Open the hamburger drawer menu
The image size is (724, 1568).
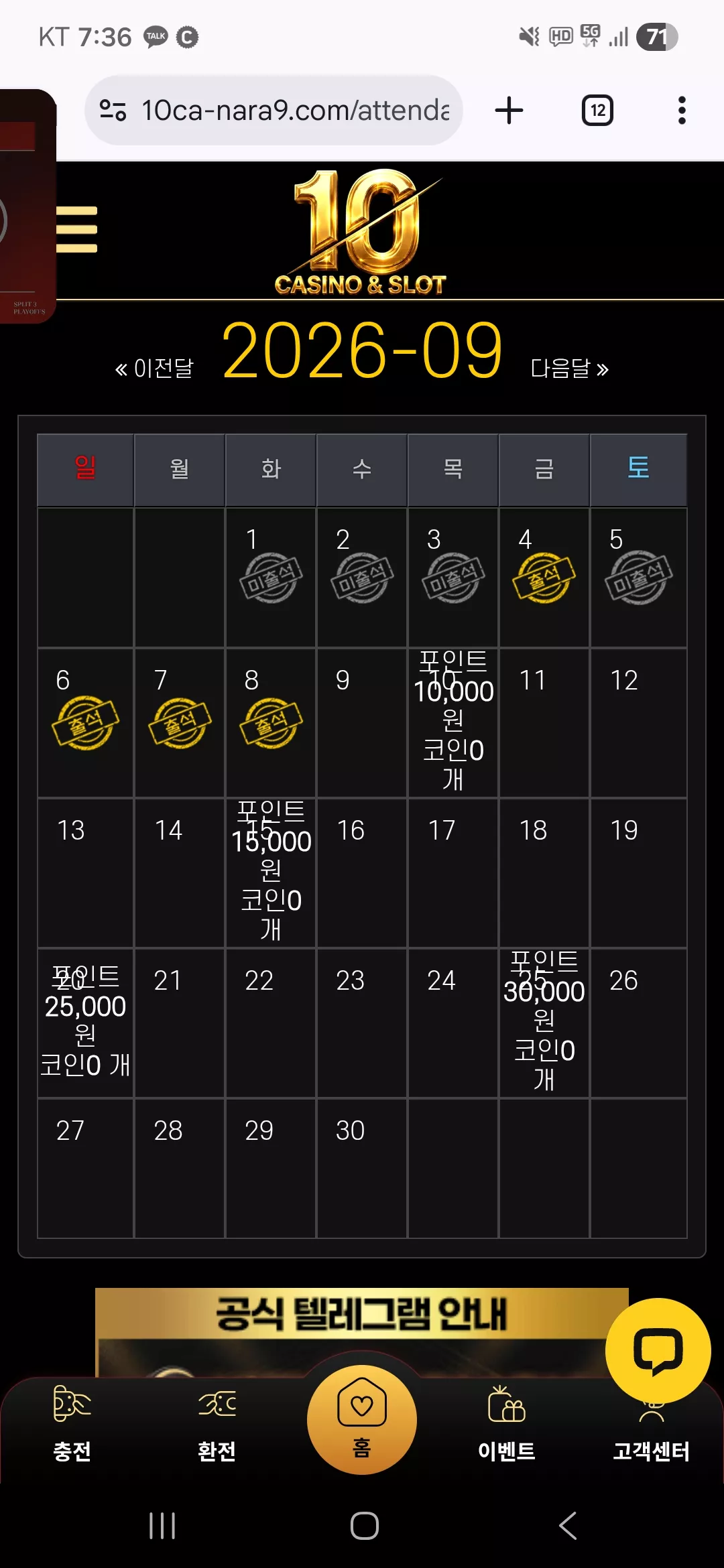[x=76, y=229]
